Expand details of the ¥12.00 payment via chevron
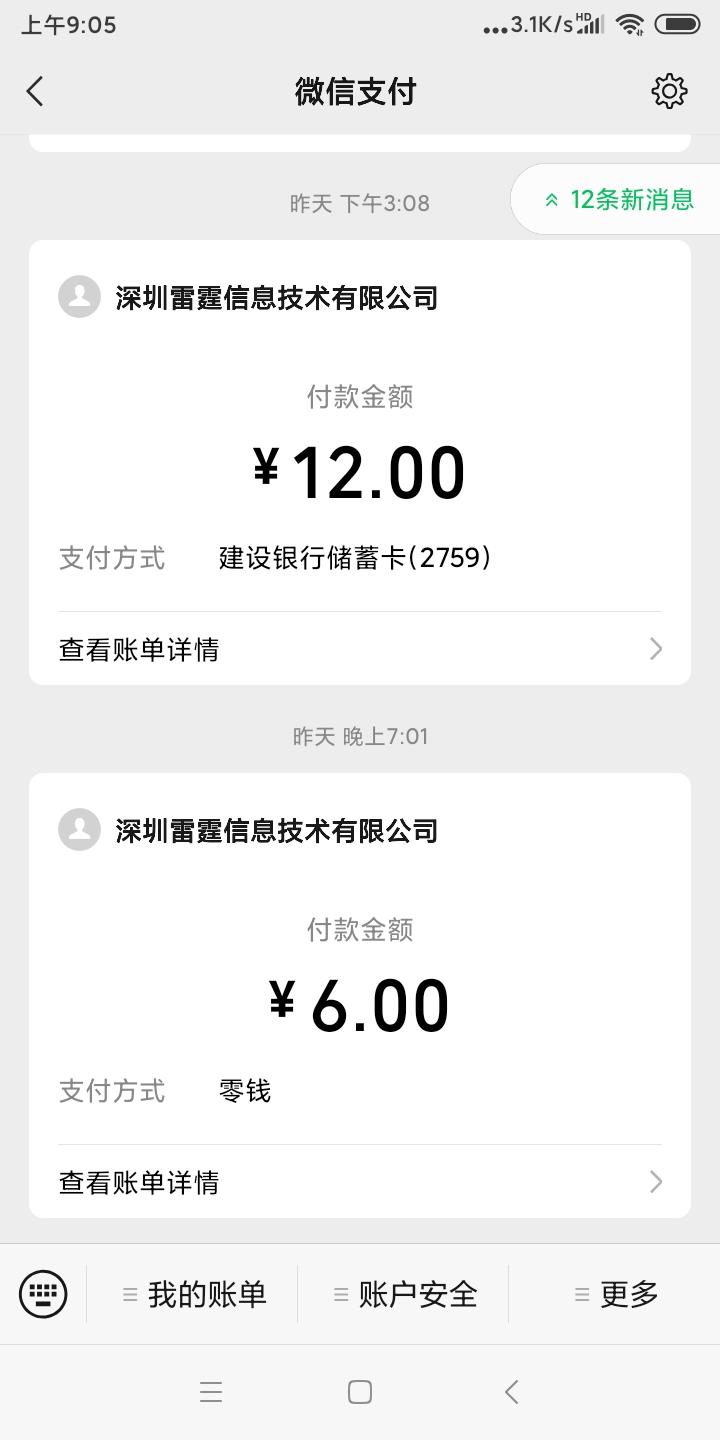The height and width of the screenshot is (1440, 720). [x=656, y=649]
